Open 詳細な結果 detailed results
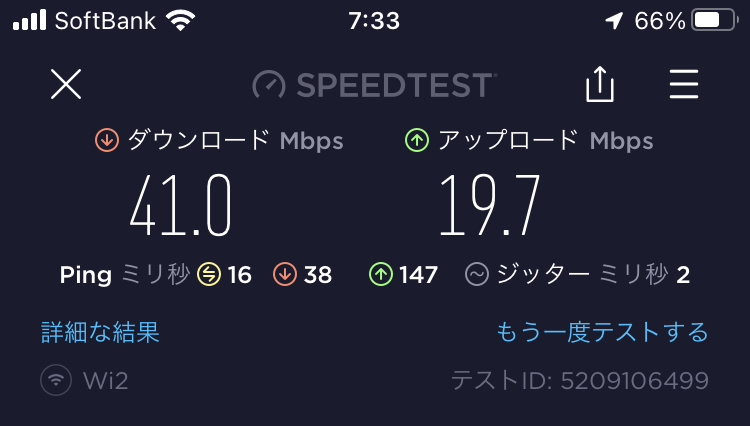This screenshot has width=750, height=426. 100,332
